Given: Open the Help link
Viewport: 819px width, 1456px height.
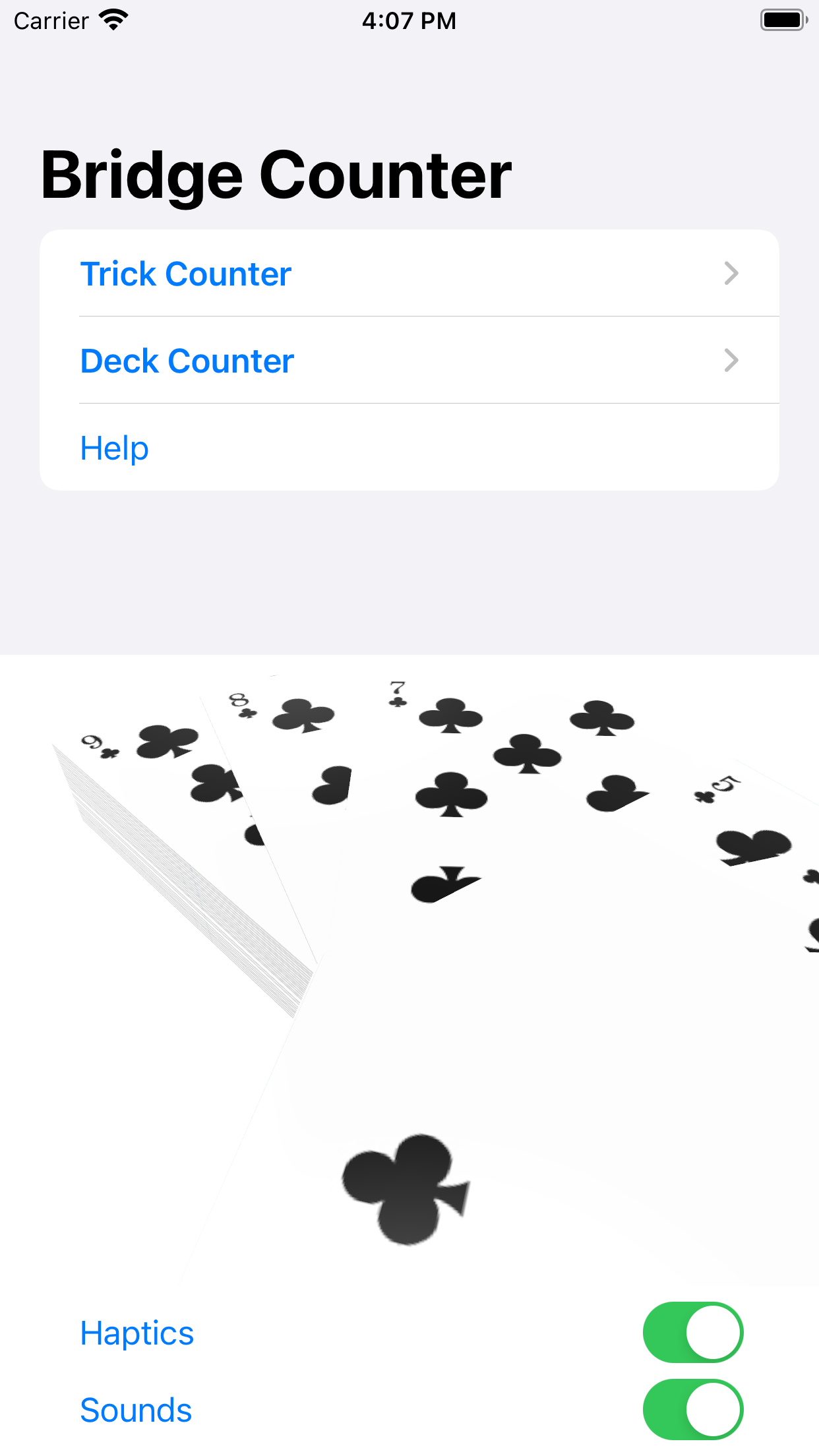Looking at the screenshot, I should tap(115, 448).
